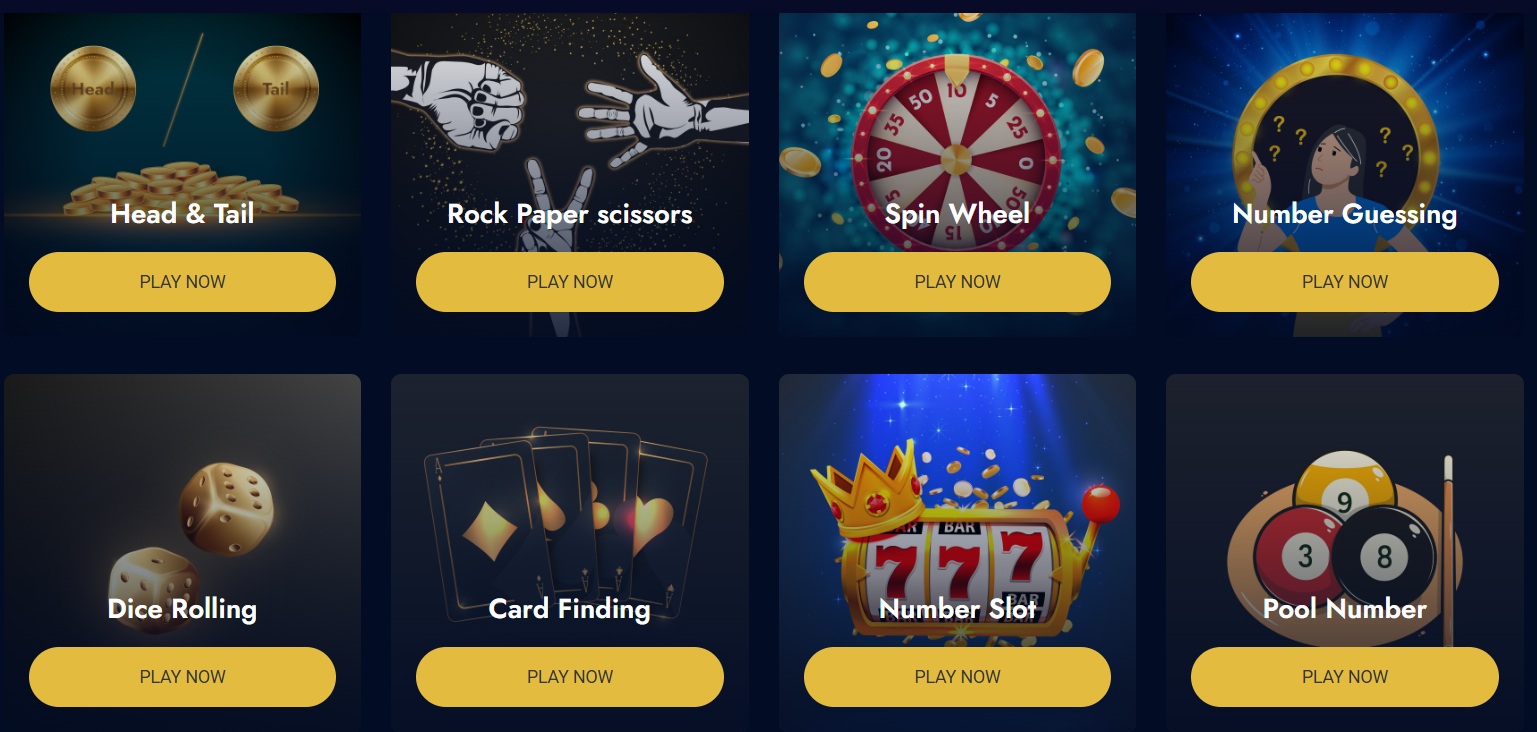This screenshot has width=1537, height=732.
Task: Start the Rock Paper scissors game
Action: 569,282
